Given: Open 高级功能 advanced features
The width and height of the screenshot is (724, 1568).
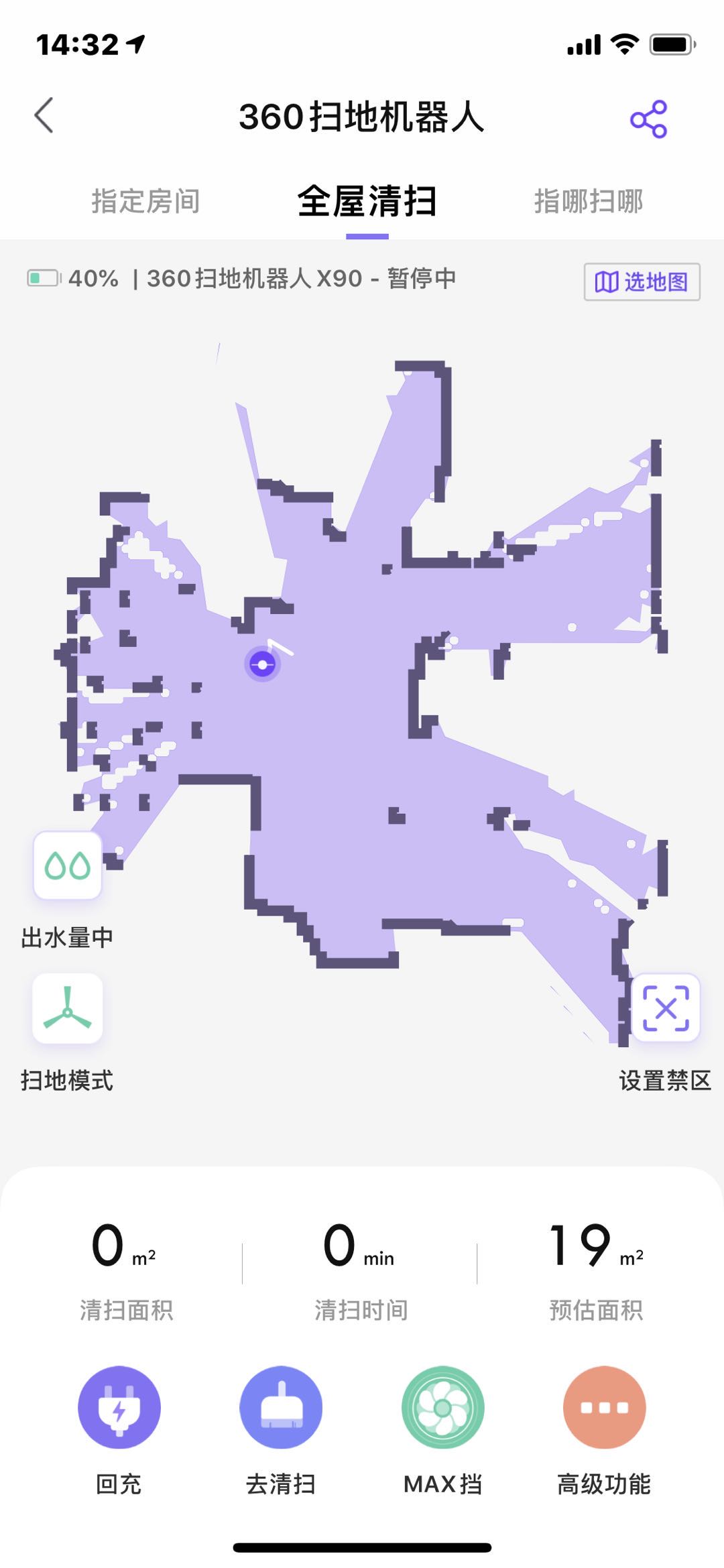Looking at the screenshot, I should 604,1407.
